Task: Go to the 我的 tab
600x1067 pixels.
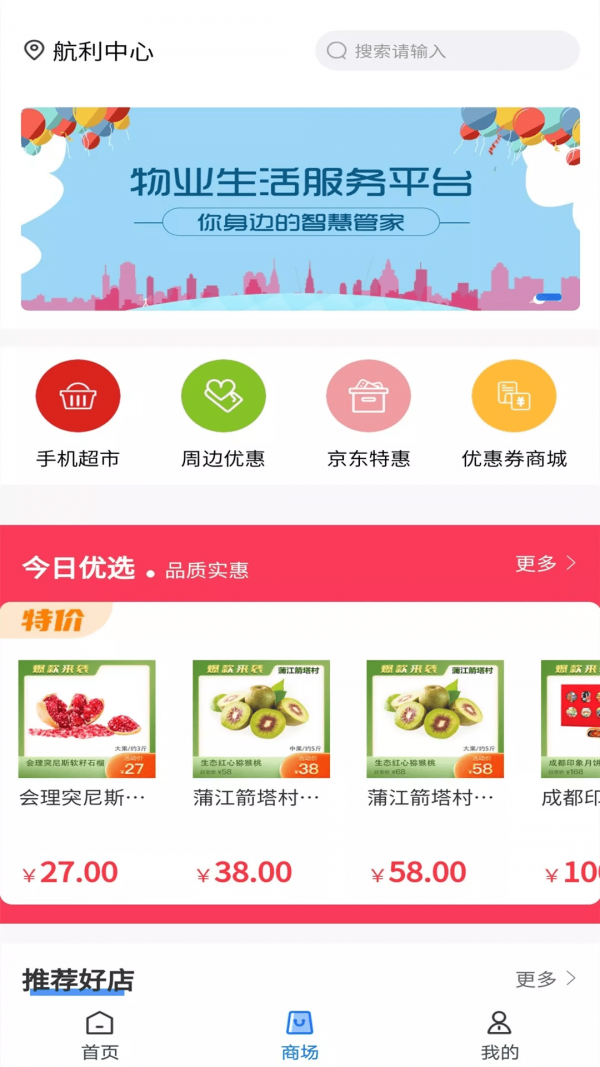Action: tap(499, 1035)
